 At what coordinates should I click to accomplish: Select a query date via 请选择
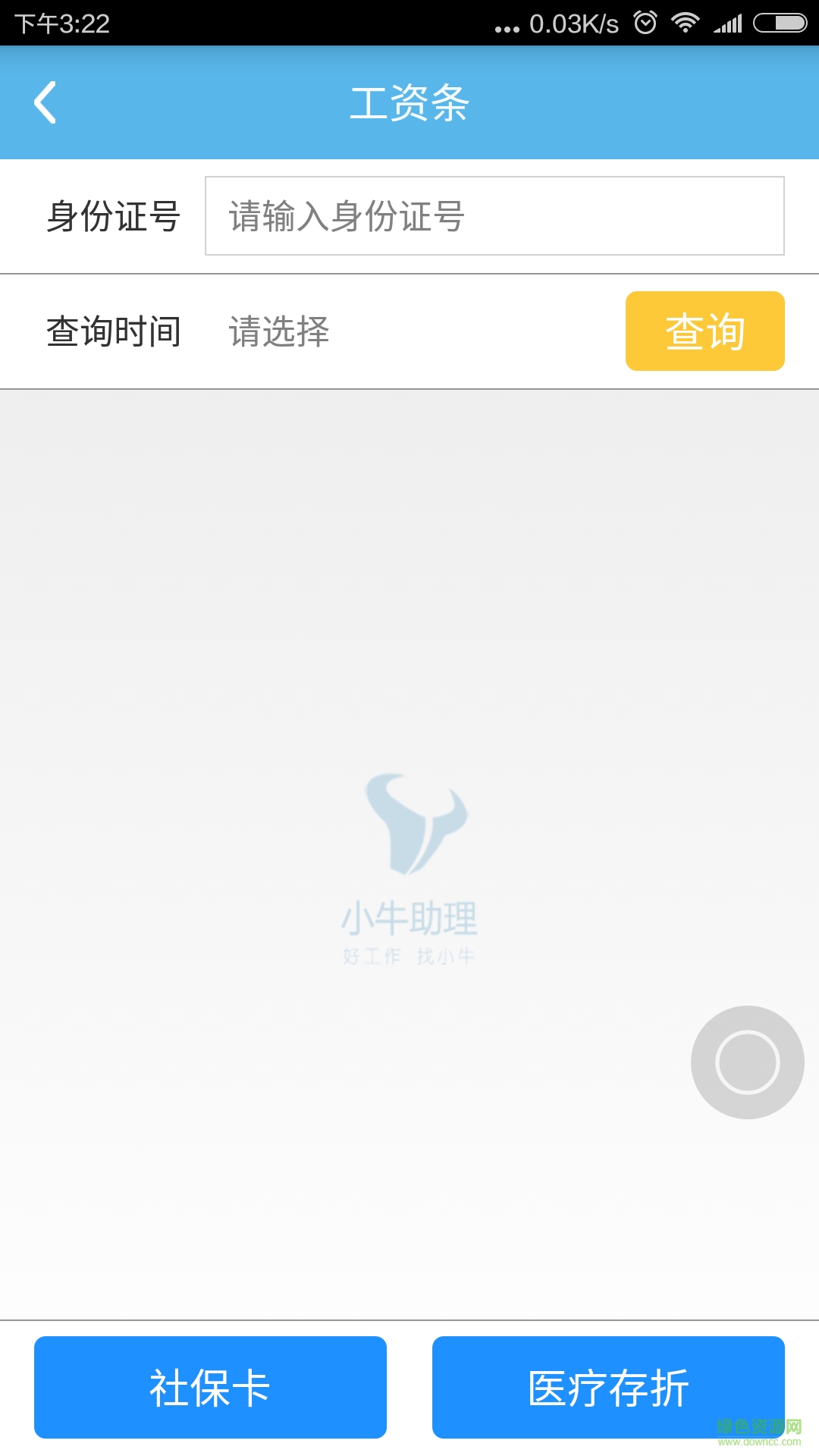(x=278, y=331)
